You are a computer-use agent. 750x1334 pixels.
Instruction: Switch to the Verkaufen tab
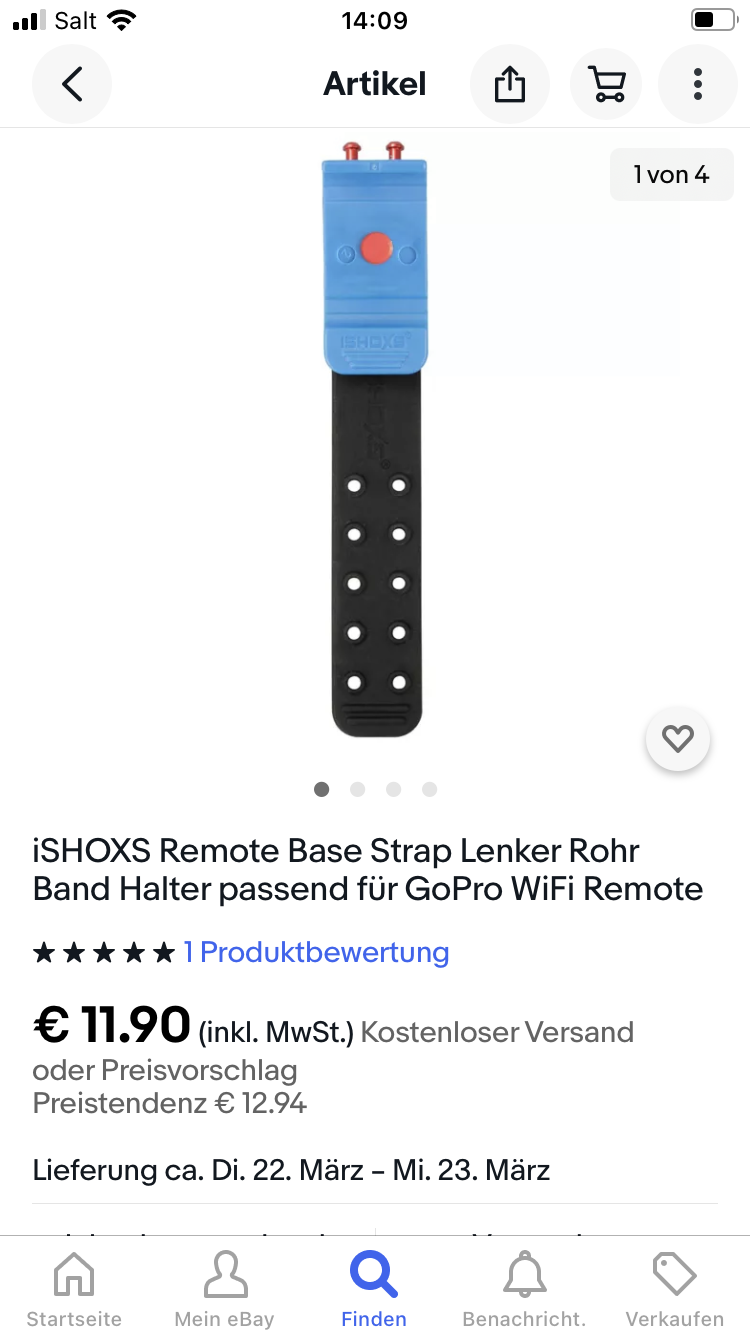click(674, 1290)
